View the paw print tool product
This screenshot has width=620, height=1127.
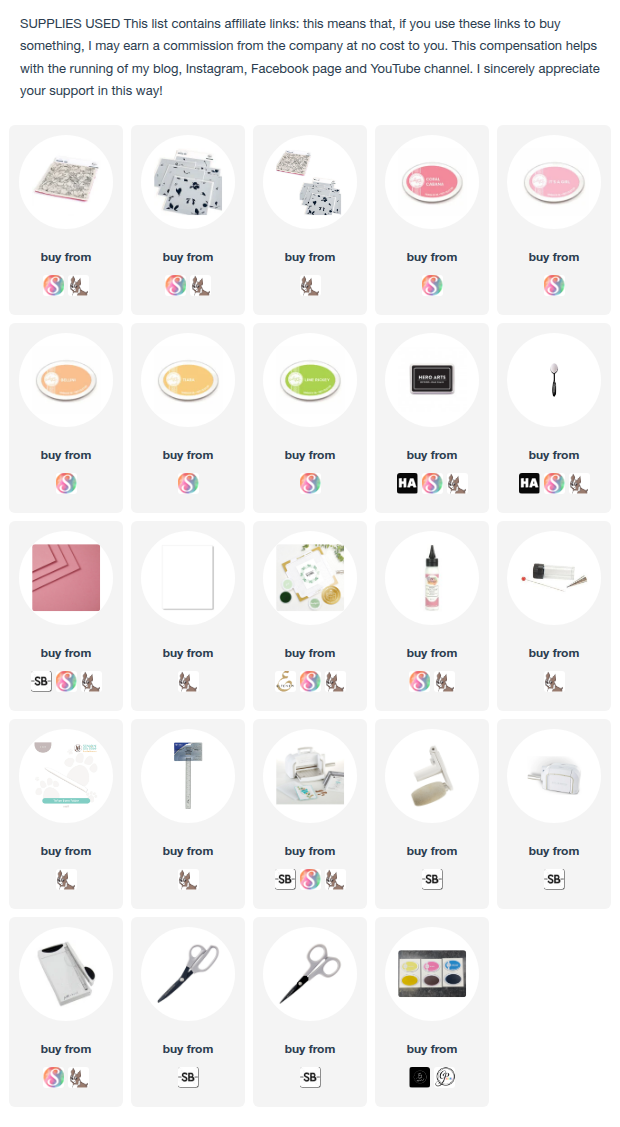(66, 774)
